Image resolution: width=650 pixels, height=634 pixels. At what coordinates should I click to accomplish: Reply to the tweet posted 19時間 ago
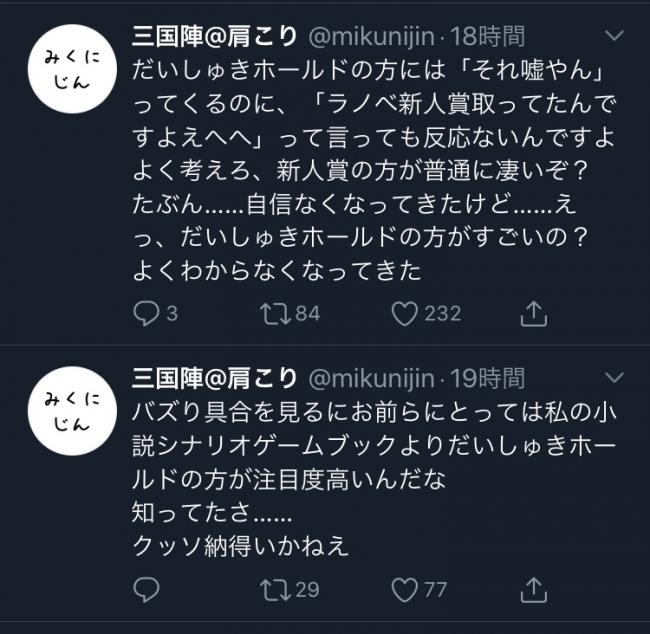coord(146,589)
